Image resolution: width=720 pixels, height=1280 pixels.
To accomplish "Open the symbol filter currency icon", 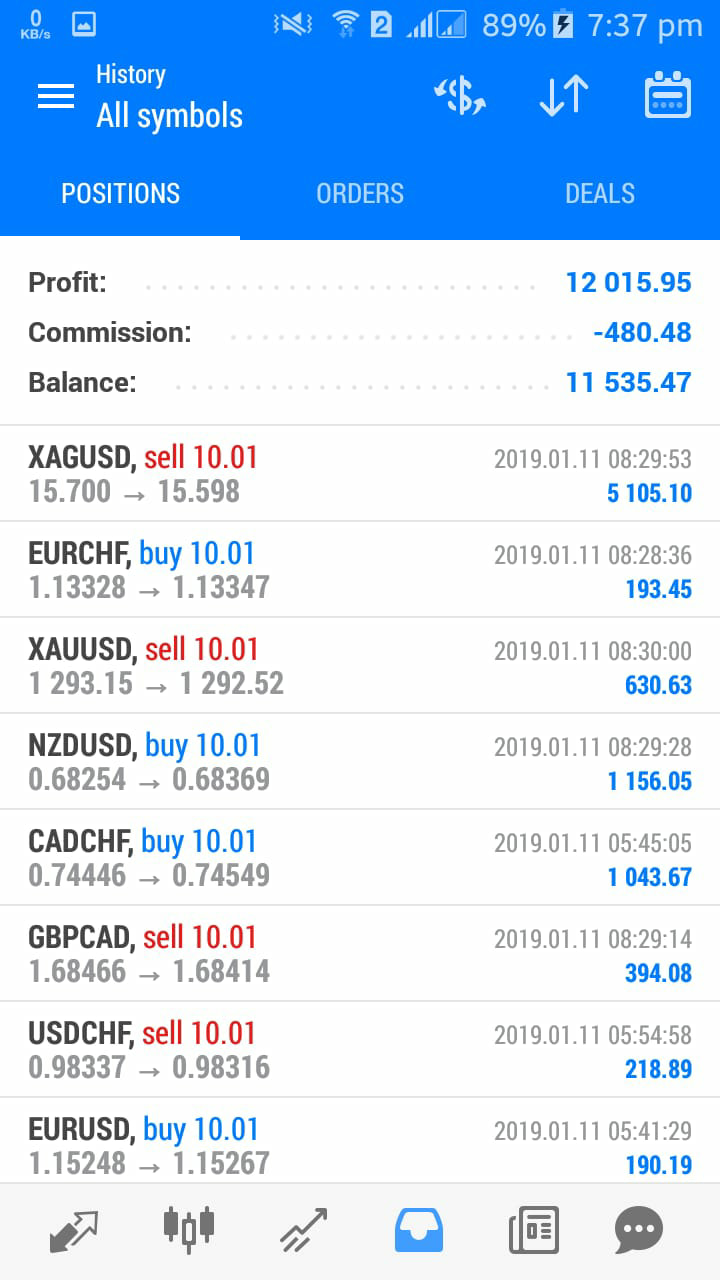I will coord(460,96).
